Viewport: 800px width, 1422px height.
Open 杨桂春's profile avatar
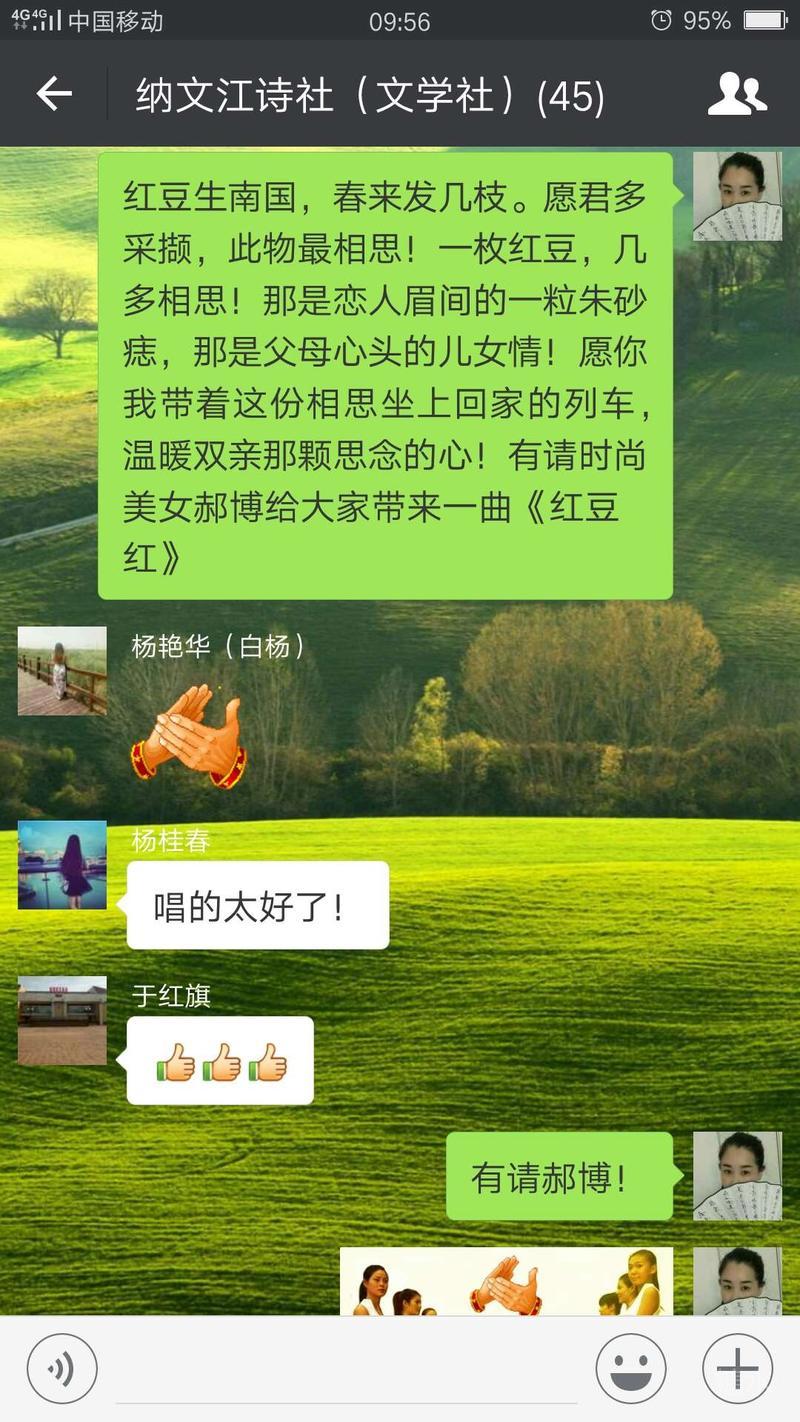62,865
